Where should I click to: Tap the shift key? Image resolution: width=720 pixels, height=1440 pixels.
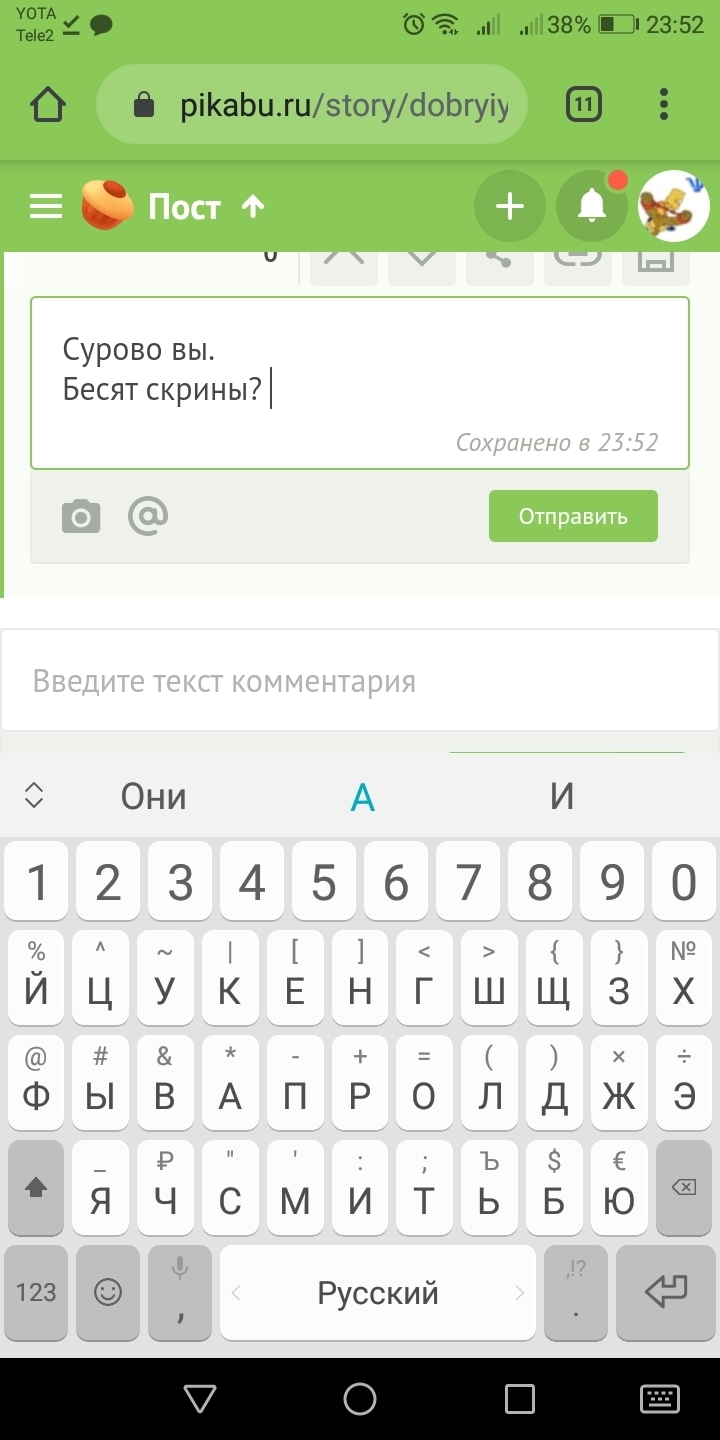[36, 1188]
